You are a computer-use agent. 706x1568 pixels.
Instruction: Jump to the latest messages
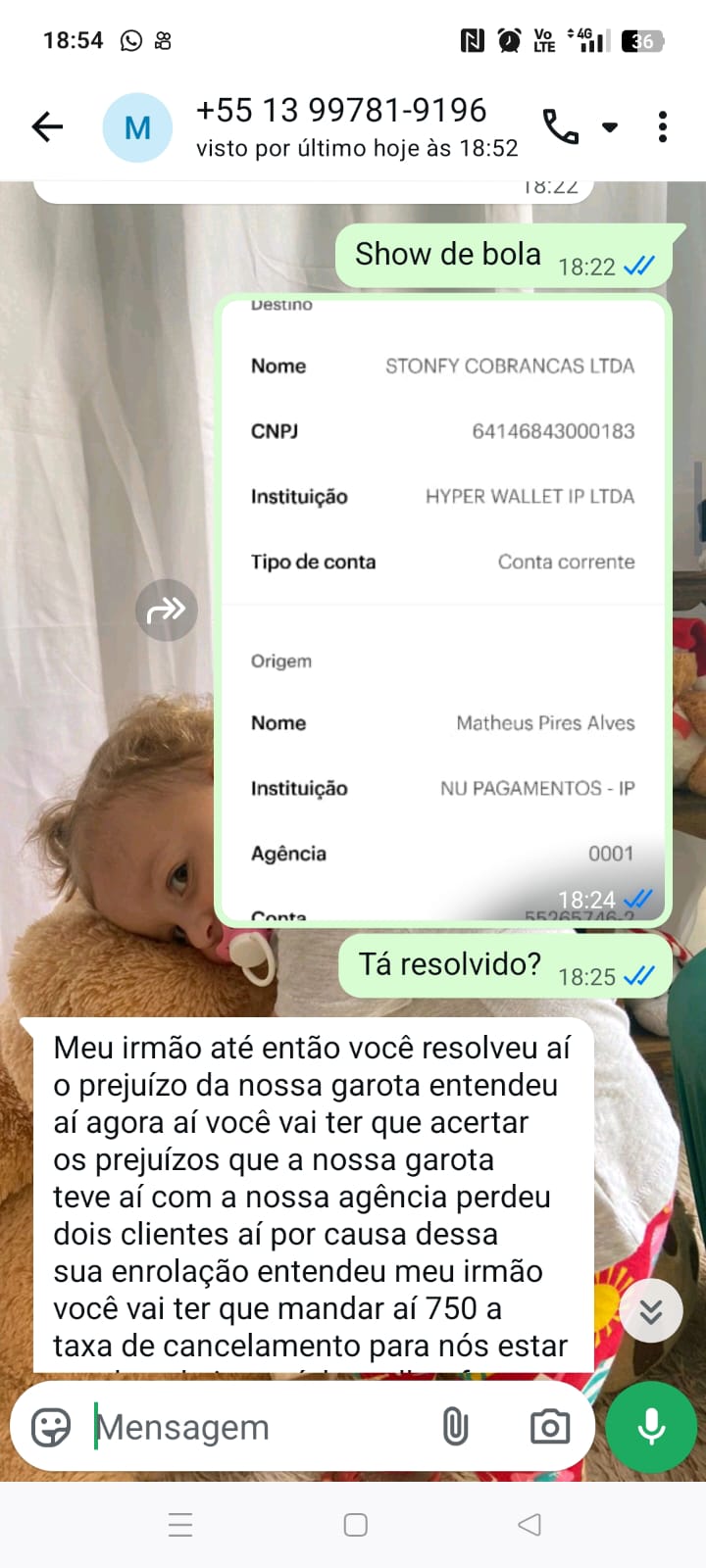click(651, 1311)
